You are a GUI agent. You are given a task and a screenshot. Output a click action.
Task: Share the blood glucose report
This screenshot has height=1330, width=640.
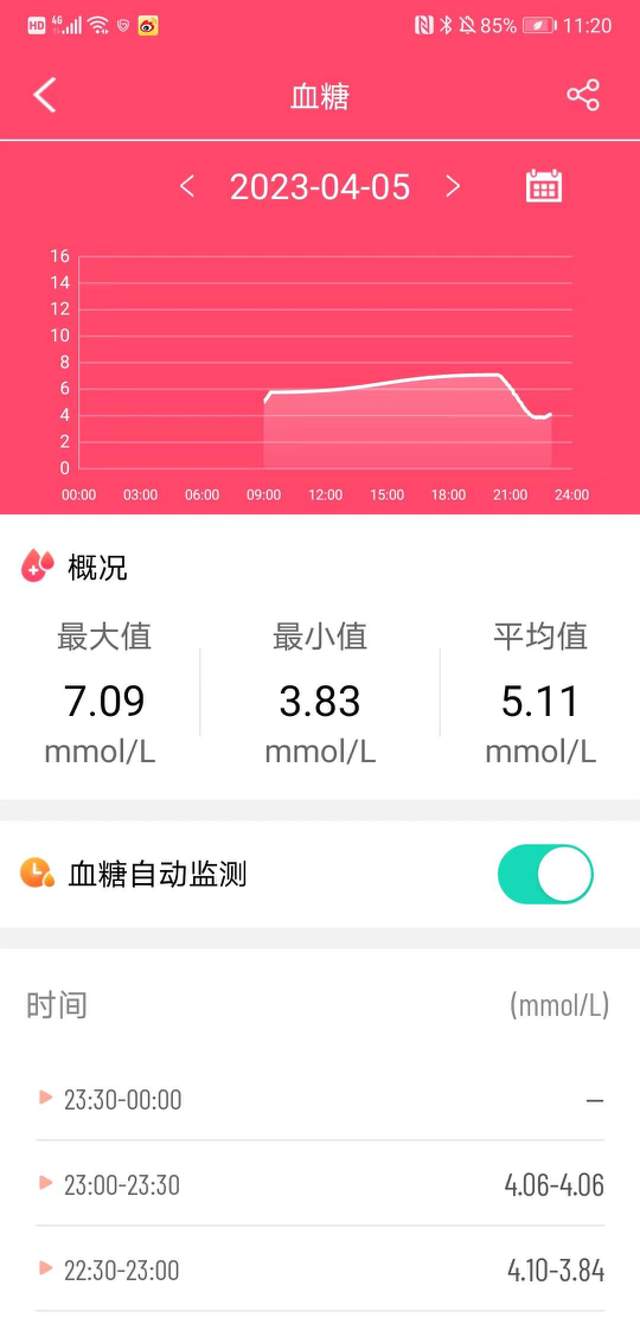pyautogui.click(x=582, y=96)
